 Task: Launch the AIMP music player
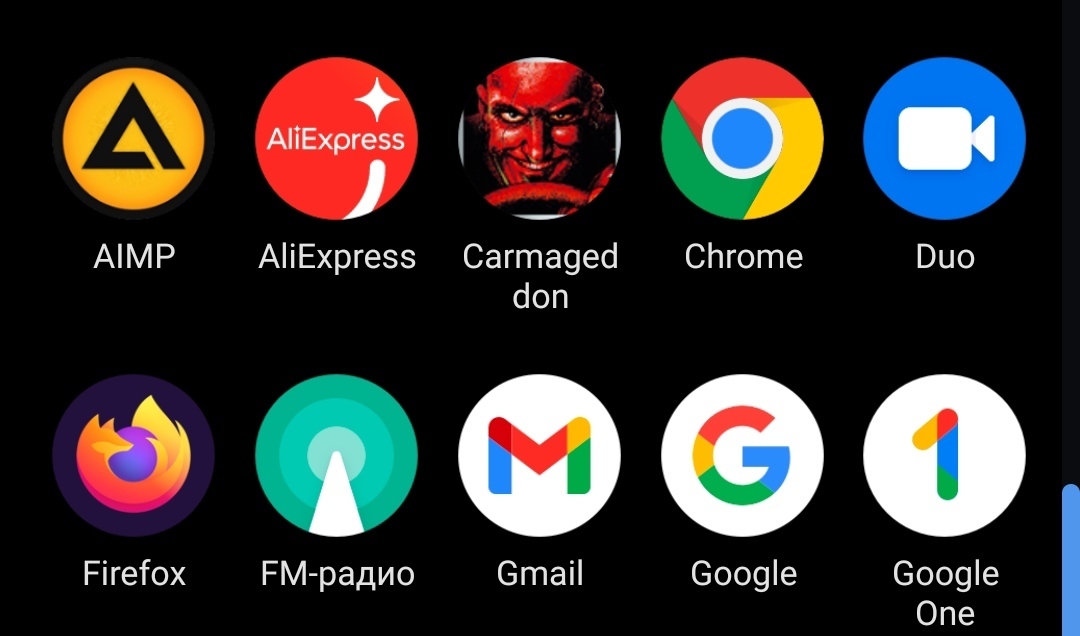pyautogui.click(x=134, y=138)
